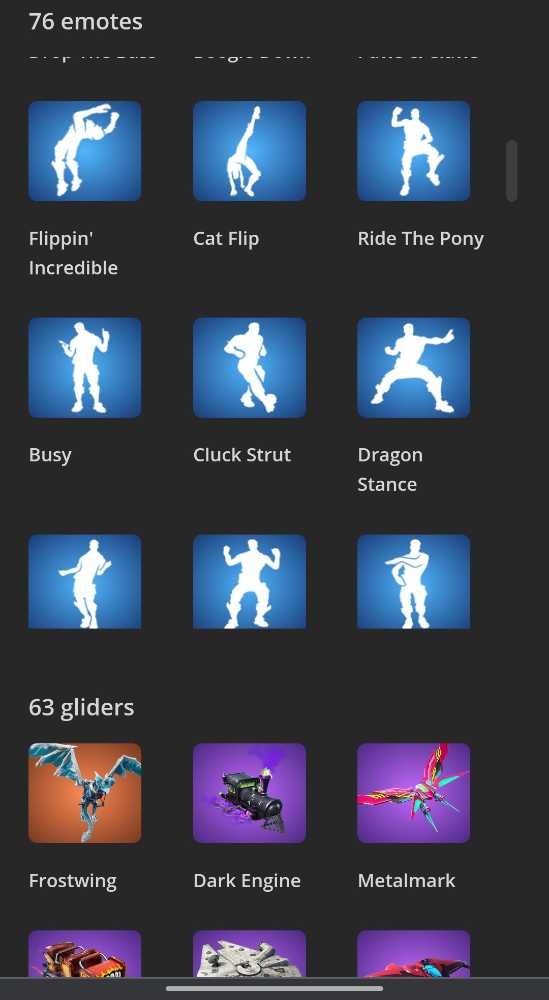Image resolution: width=549 pixels, height=1000 pixels.
Task: Open the Flippin' Incredible emote
Action: click(x=85, y=151)
